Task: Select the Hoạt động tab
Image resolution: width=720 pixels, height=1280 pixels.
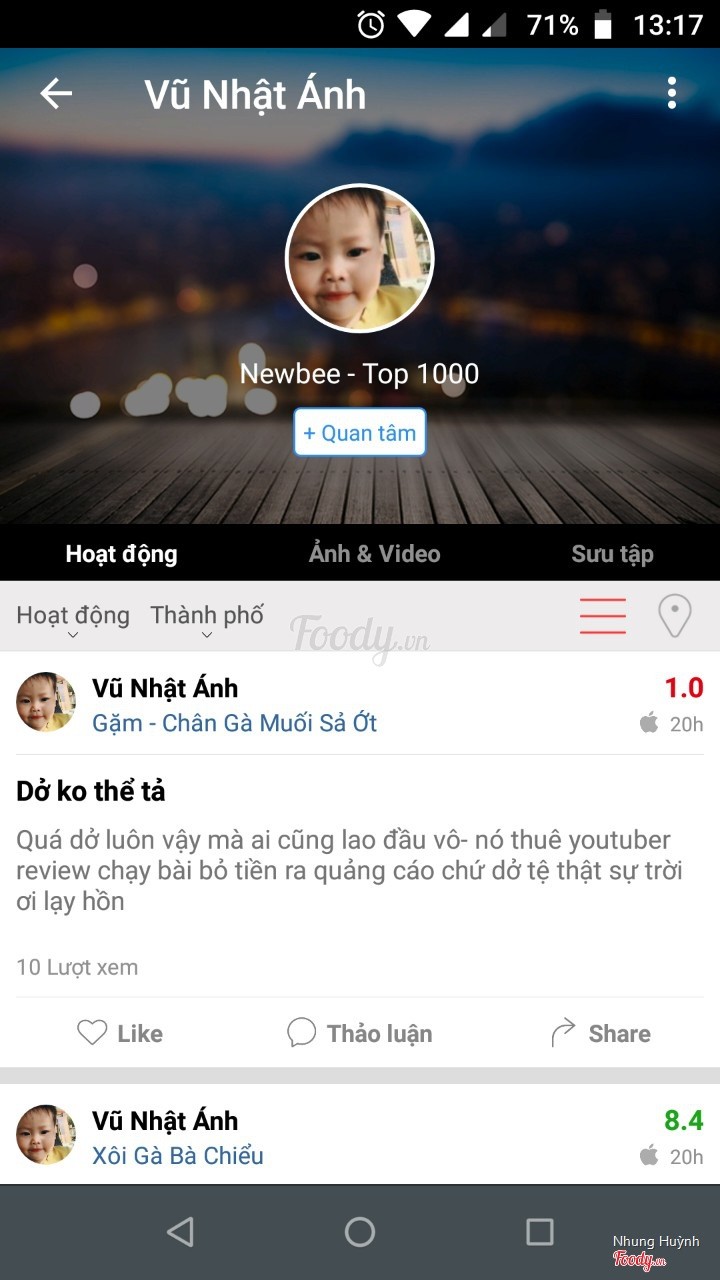Action: [x=121, y=554]
